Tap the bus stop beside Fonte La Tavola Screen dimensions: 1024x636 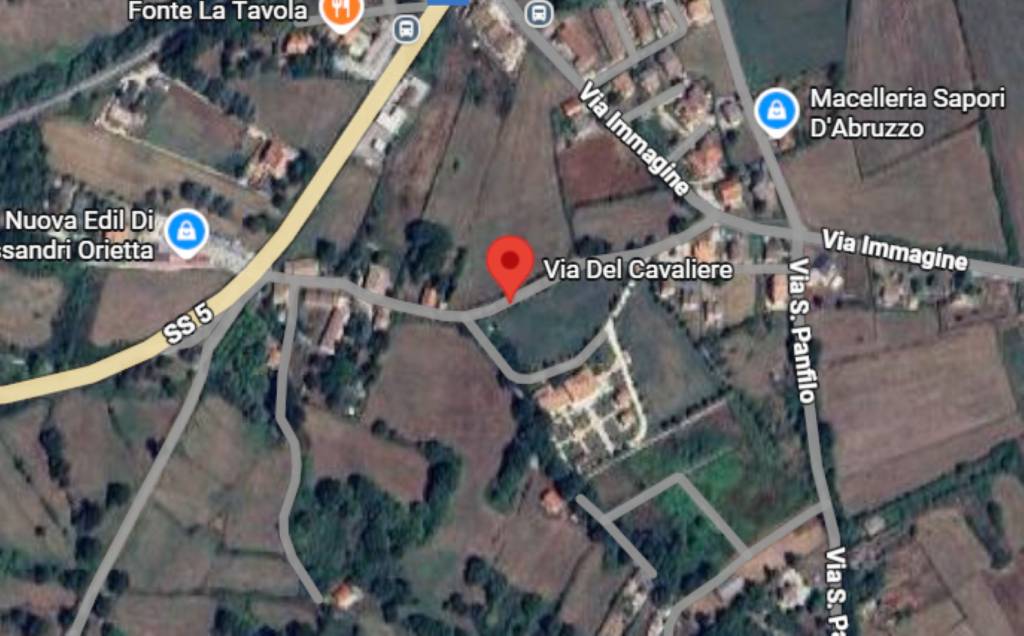[406, 28]
